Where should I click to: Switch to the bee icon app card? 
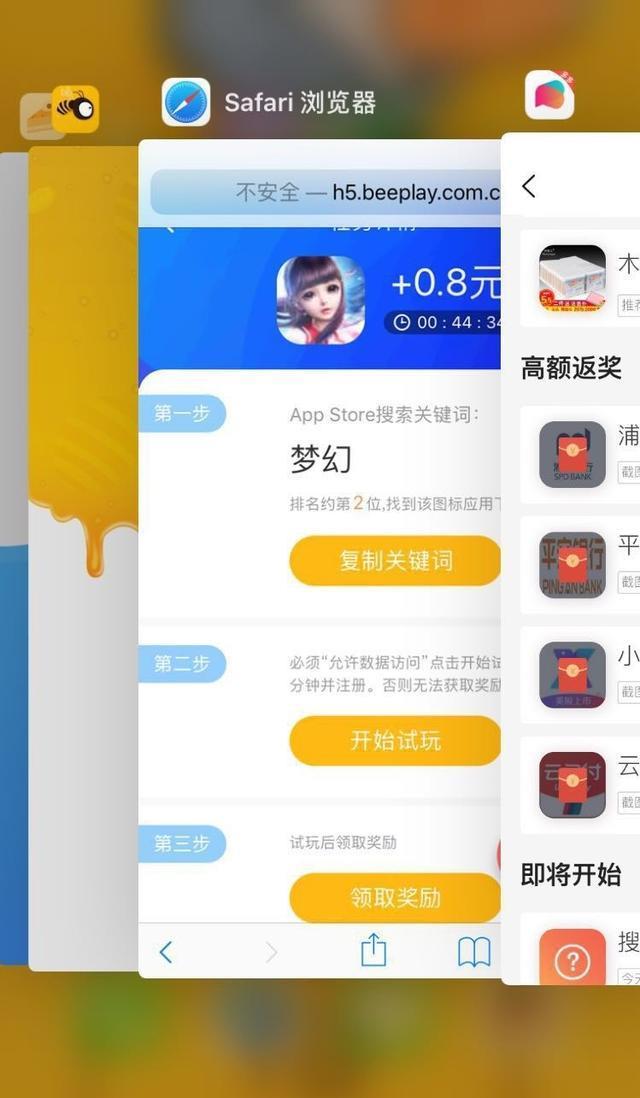click(76, 109)
